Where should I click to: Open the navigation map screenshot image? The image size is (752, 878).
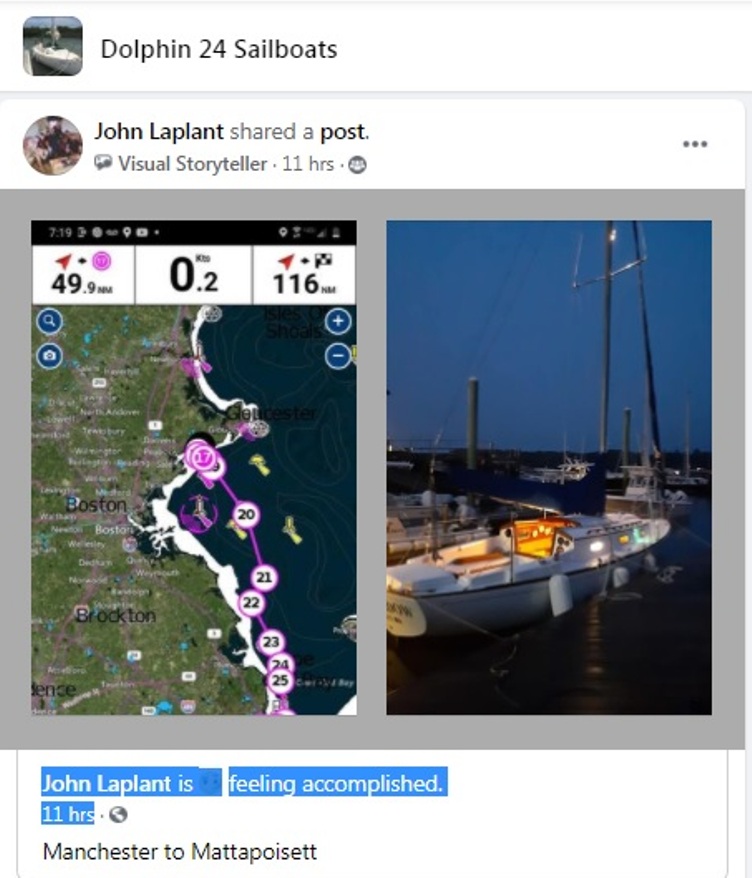pos(194,467)
